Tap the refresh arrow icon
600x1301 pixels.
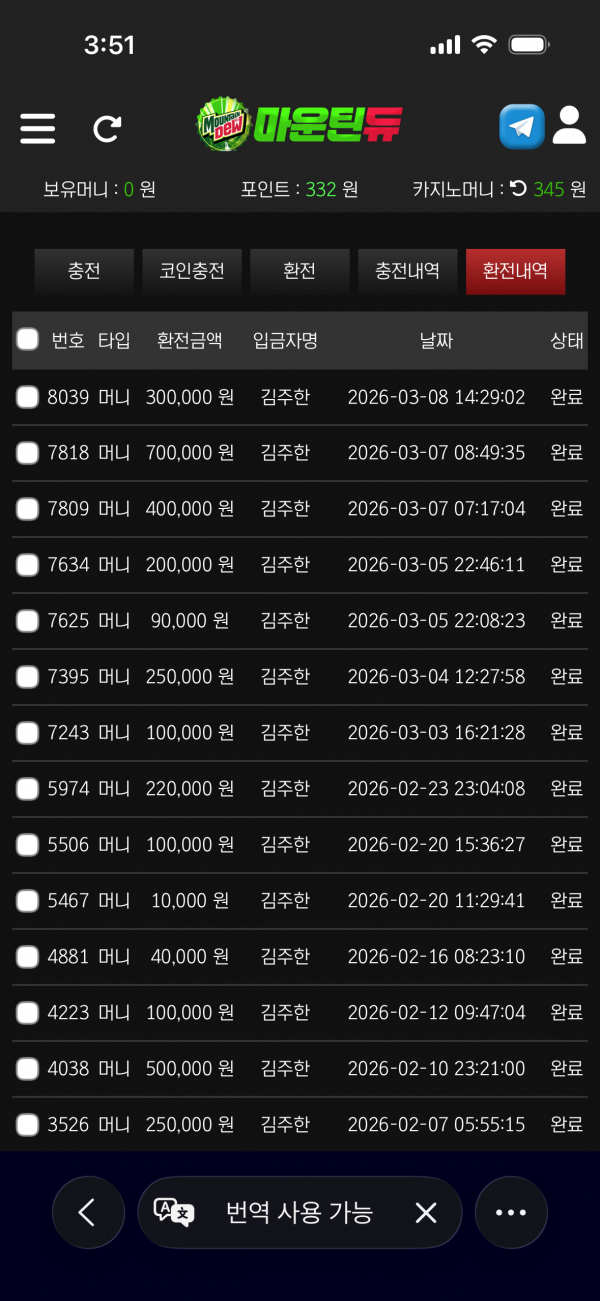[107, 128]
